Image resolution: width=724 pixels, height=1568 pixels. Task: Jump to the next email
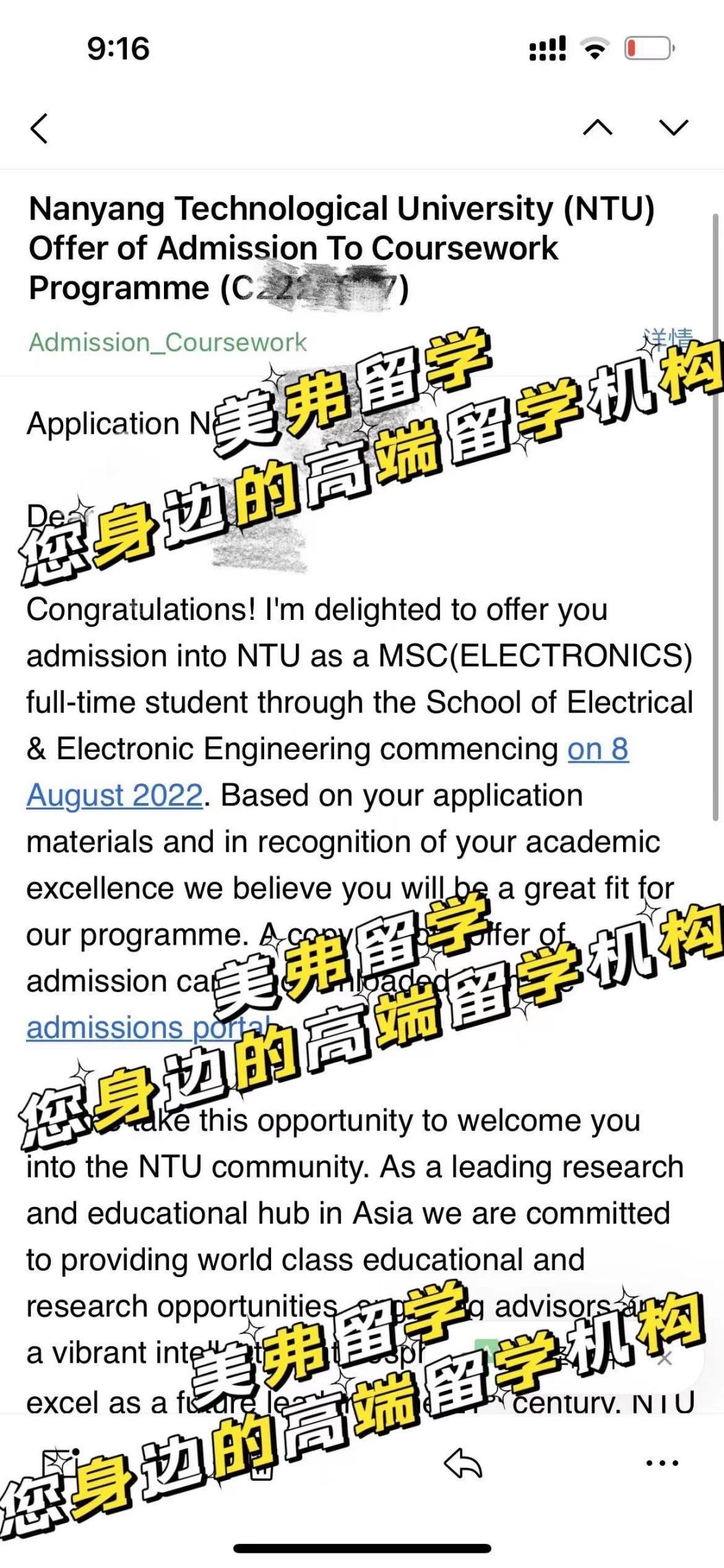tap(673, 128)
